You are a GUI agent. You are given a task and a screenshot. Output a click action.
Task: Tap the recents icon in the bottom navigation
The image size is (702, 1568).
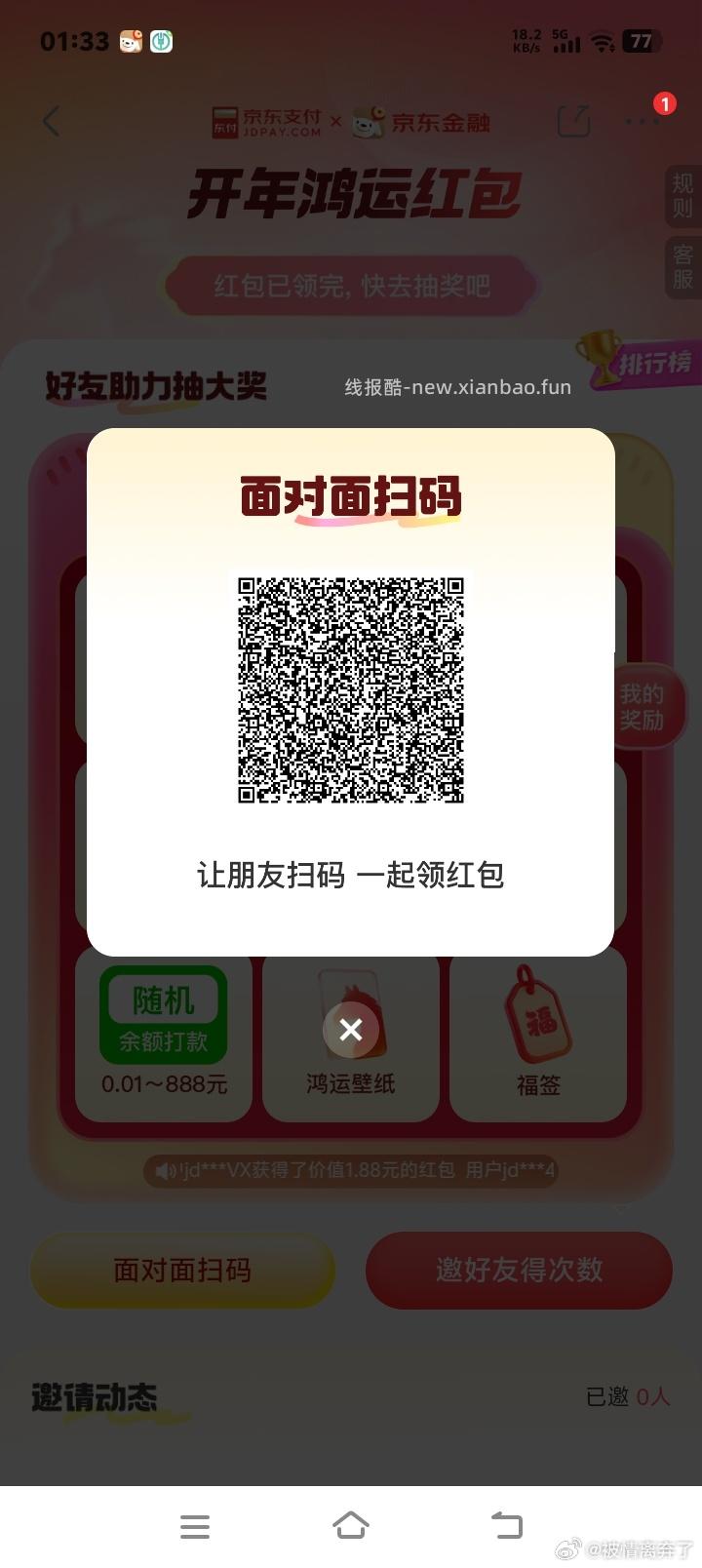tap(195, 1523)
